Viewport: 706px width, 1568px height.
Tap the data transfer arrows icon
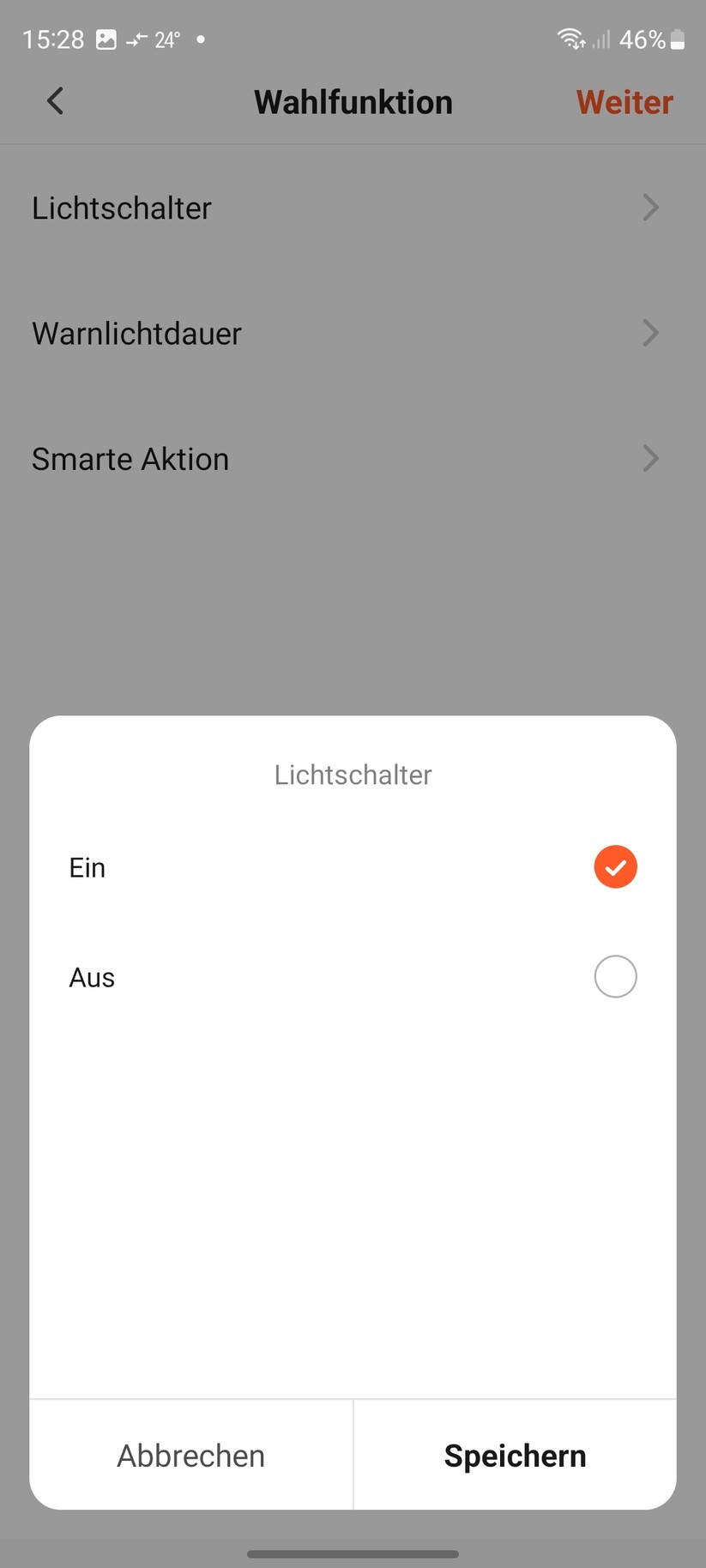(x=137, y=39)
